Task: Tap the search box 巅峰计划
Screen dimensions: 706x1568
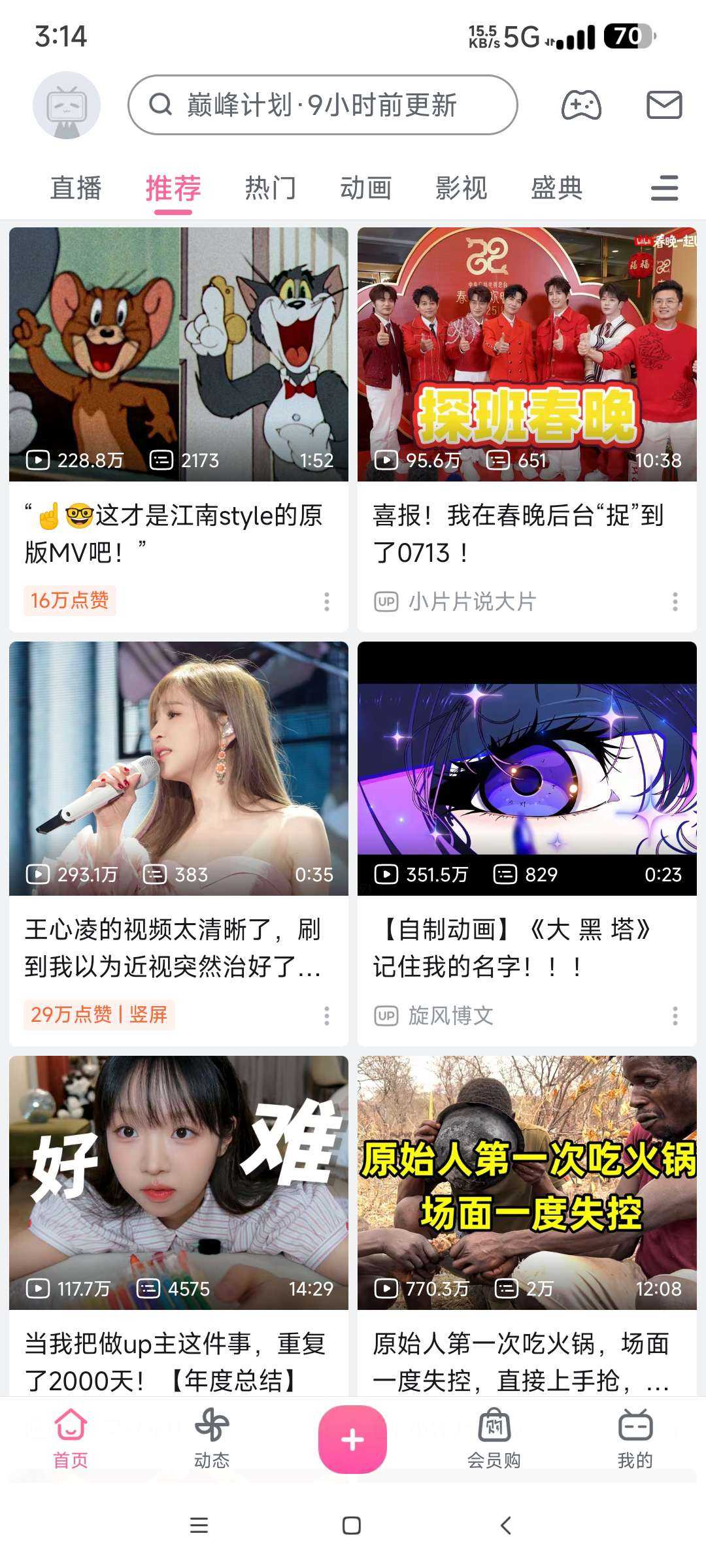Action: pyautogui.click(x=322, y=105)
